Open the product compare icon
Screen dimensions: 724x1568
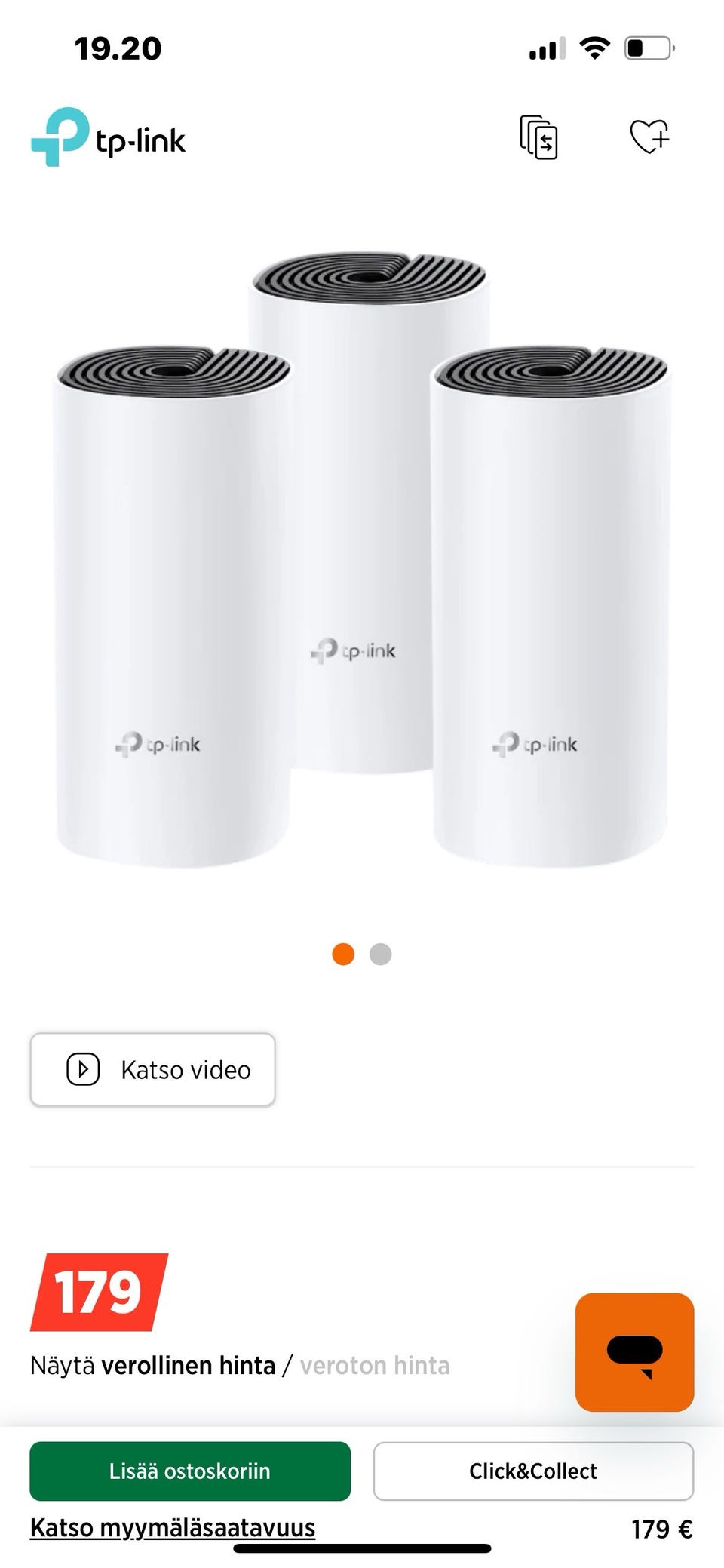(538, 137)
